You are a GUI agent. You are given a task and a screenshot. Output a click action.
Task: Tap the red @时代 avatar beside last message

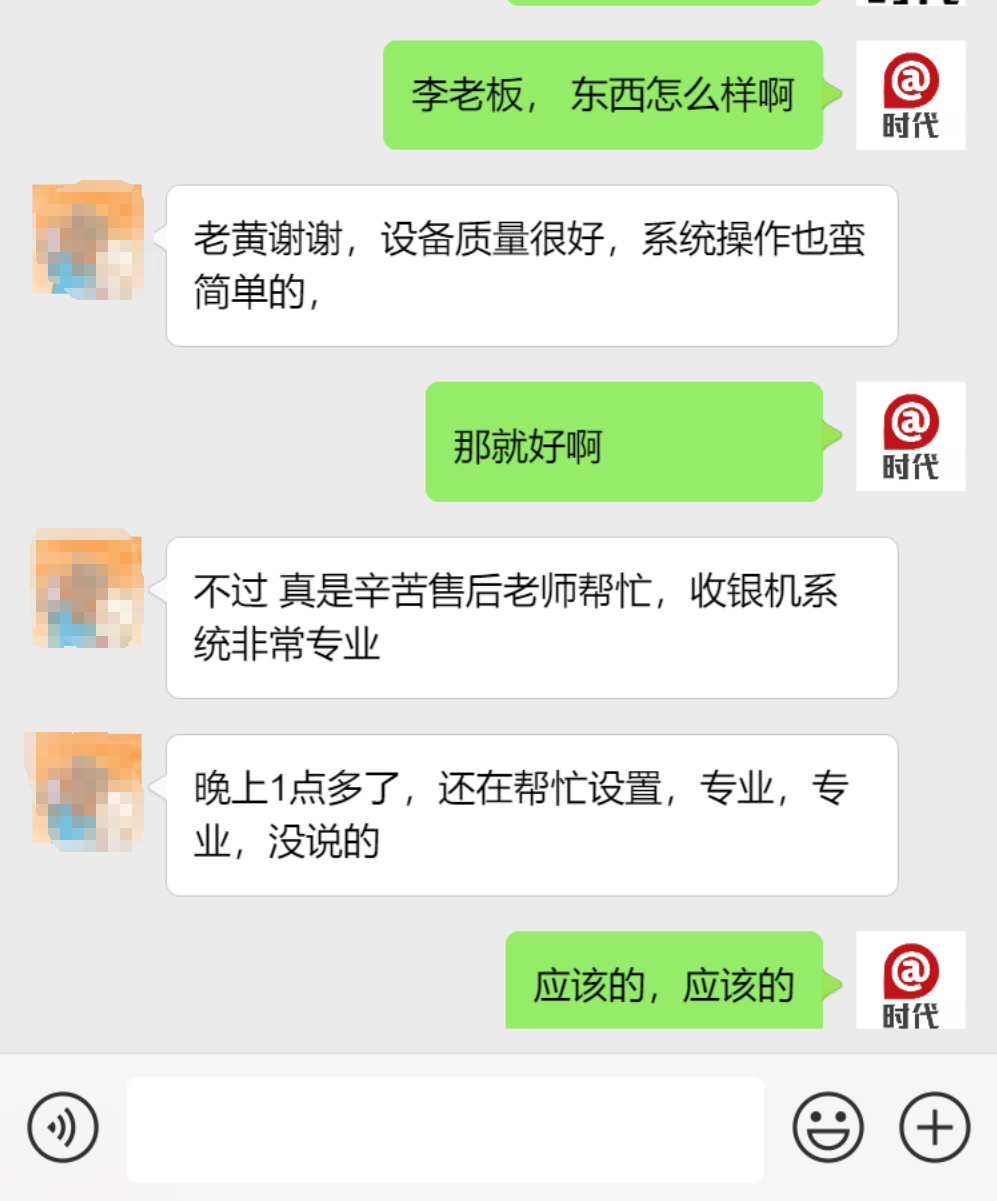coord(910,981)
